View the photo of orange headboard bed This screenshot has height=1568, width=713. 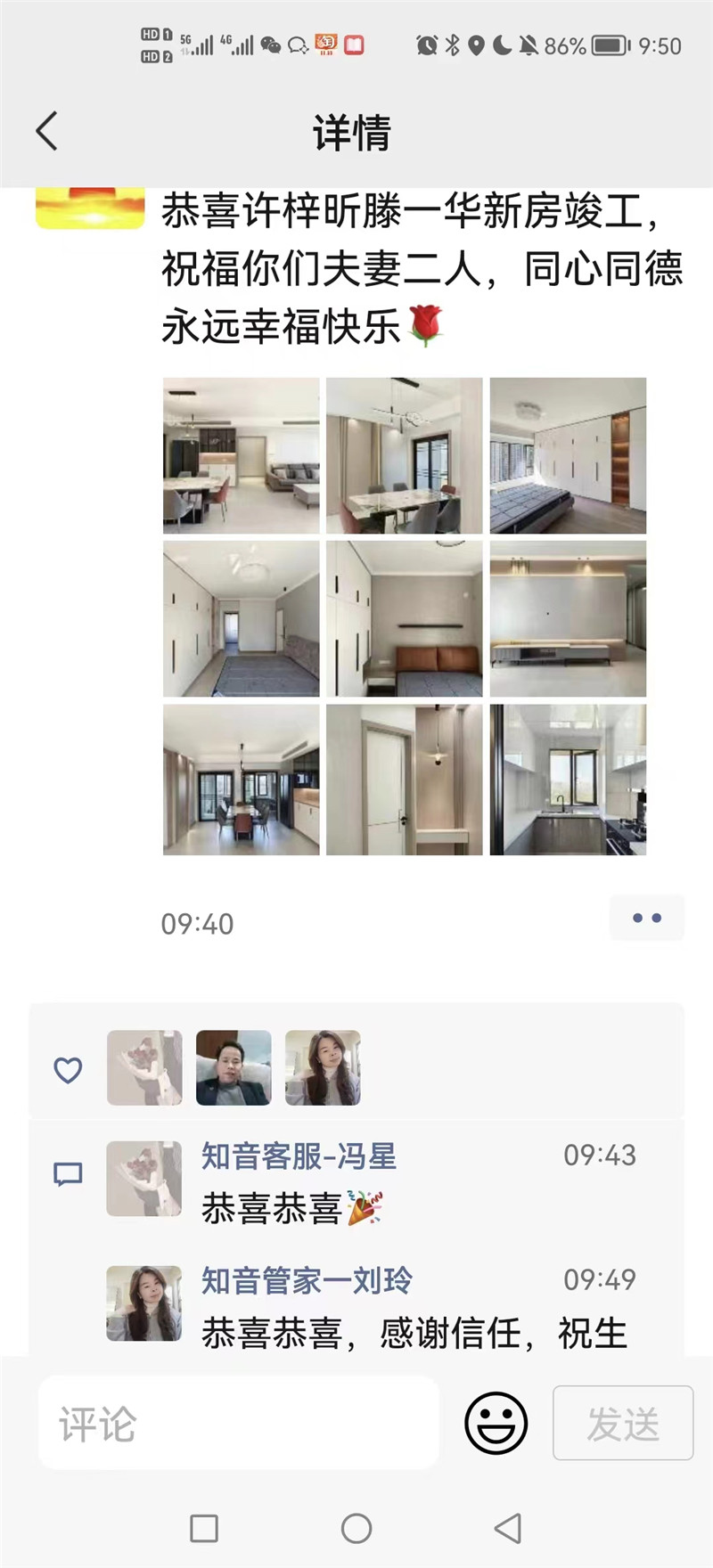(x=404, y=618)
